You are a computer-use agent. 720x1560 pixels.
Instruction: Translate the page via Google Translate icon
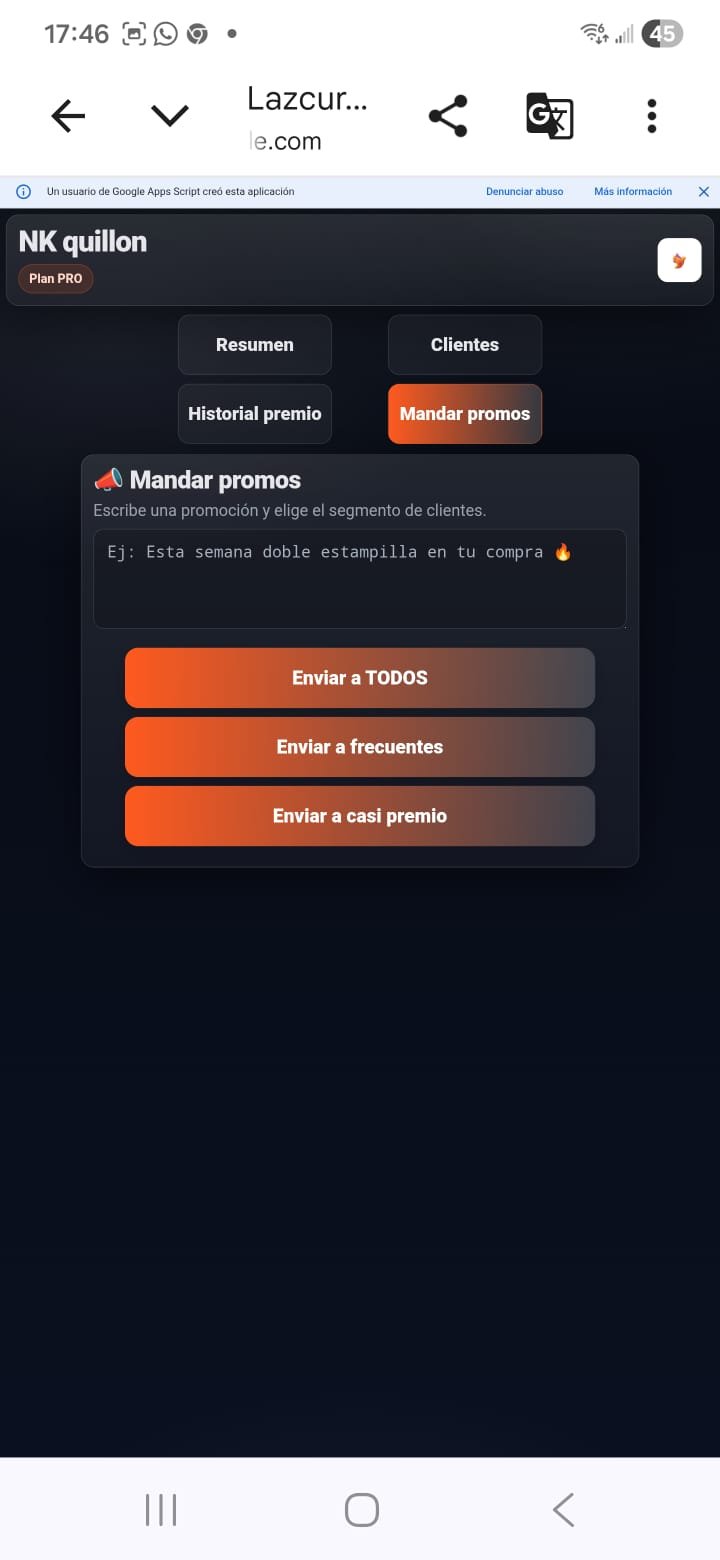coord(550,115)
